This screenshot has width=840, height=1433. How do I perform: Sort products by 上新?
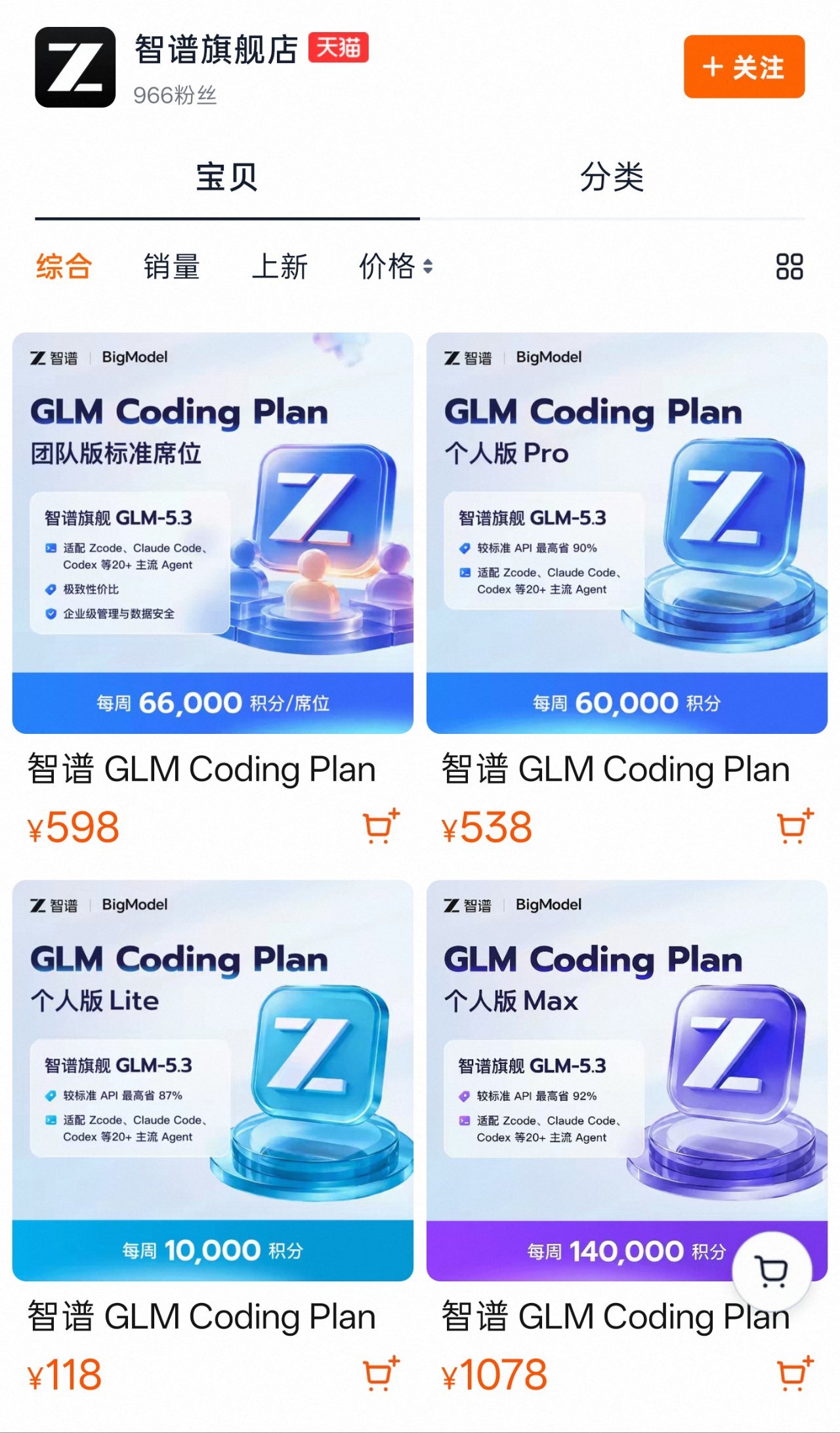click(280, 267)
